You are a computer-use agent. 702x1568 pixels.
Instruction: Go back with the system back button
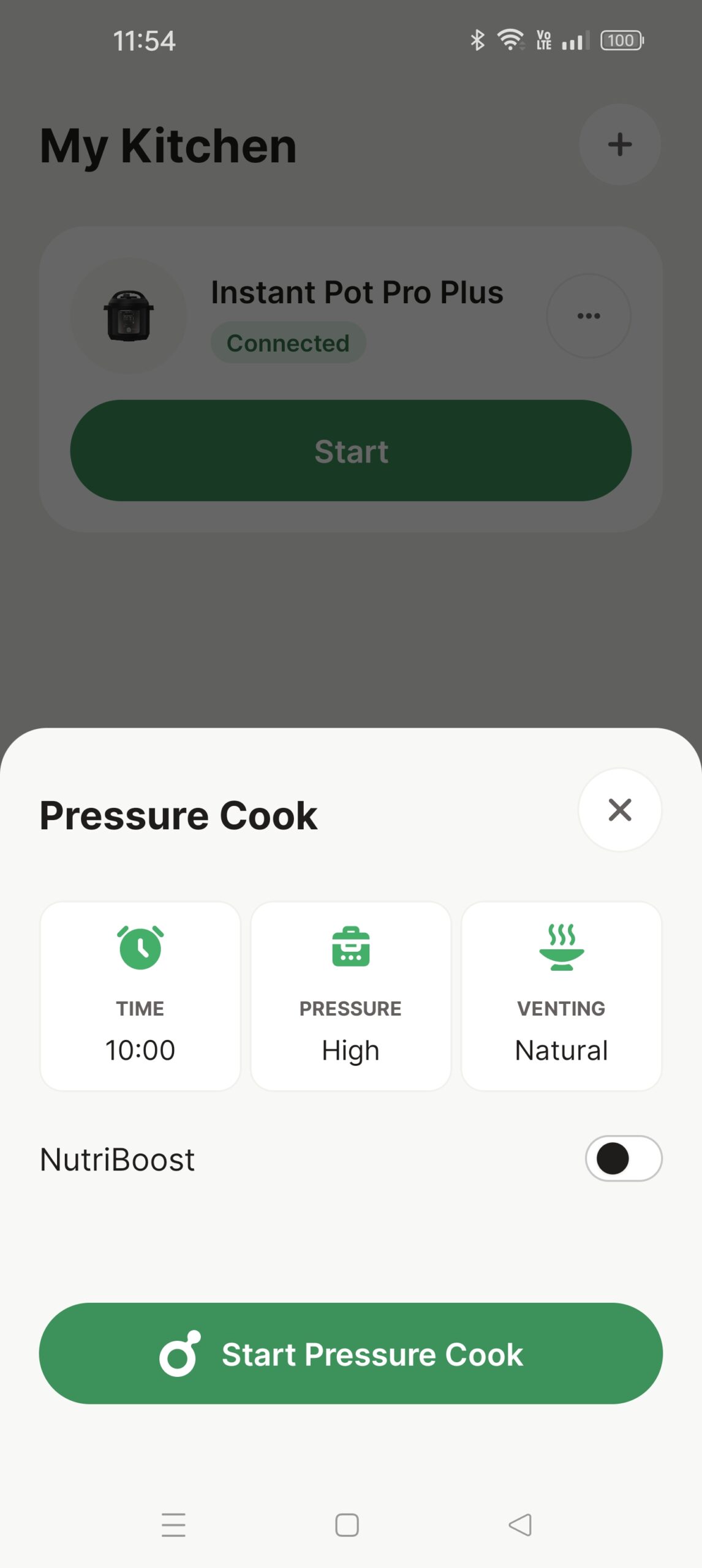[520, 1525]
